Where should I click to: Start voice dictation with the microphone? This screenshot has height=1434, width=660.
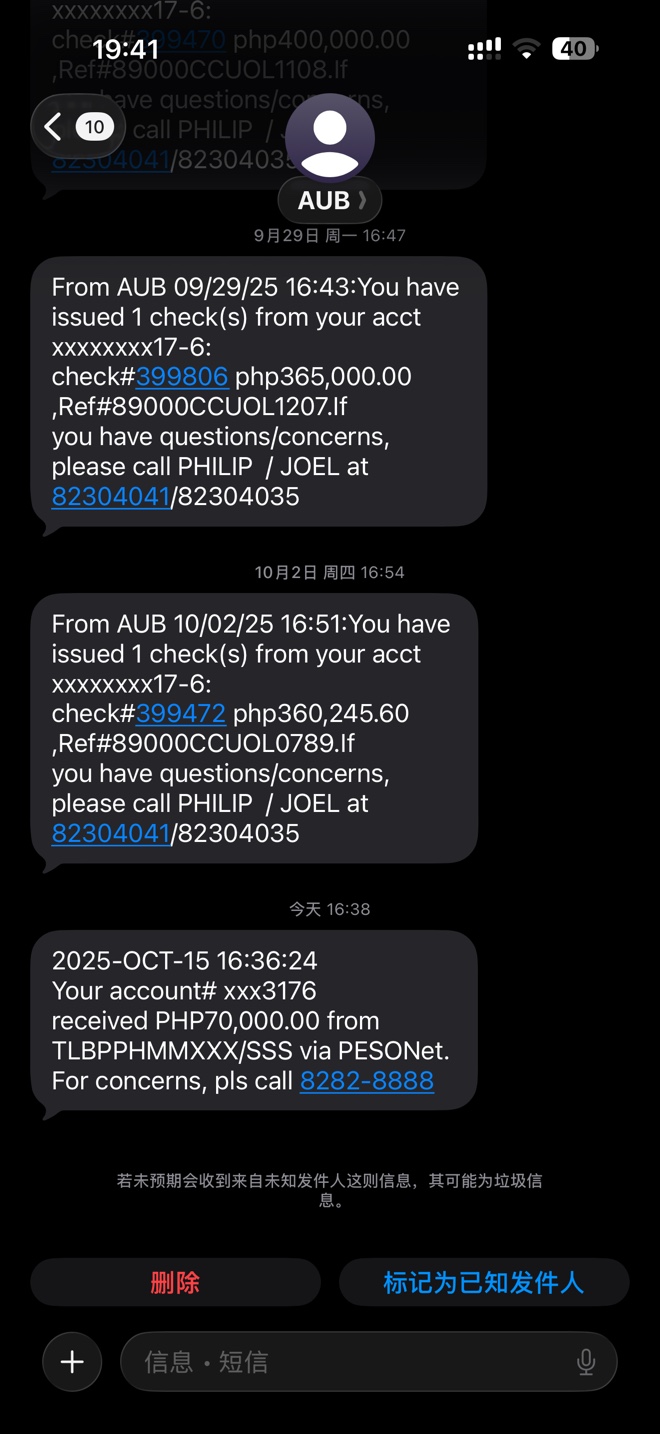[586, 1362]
